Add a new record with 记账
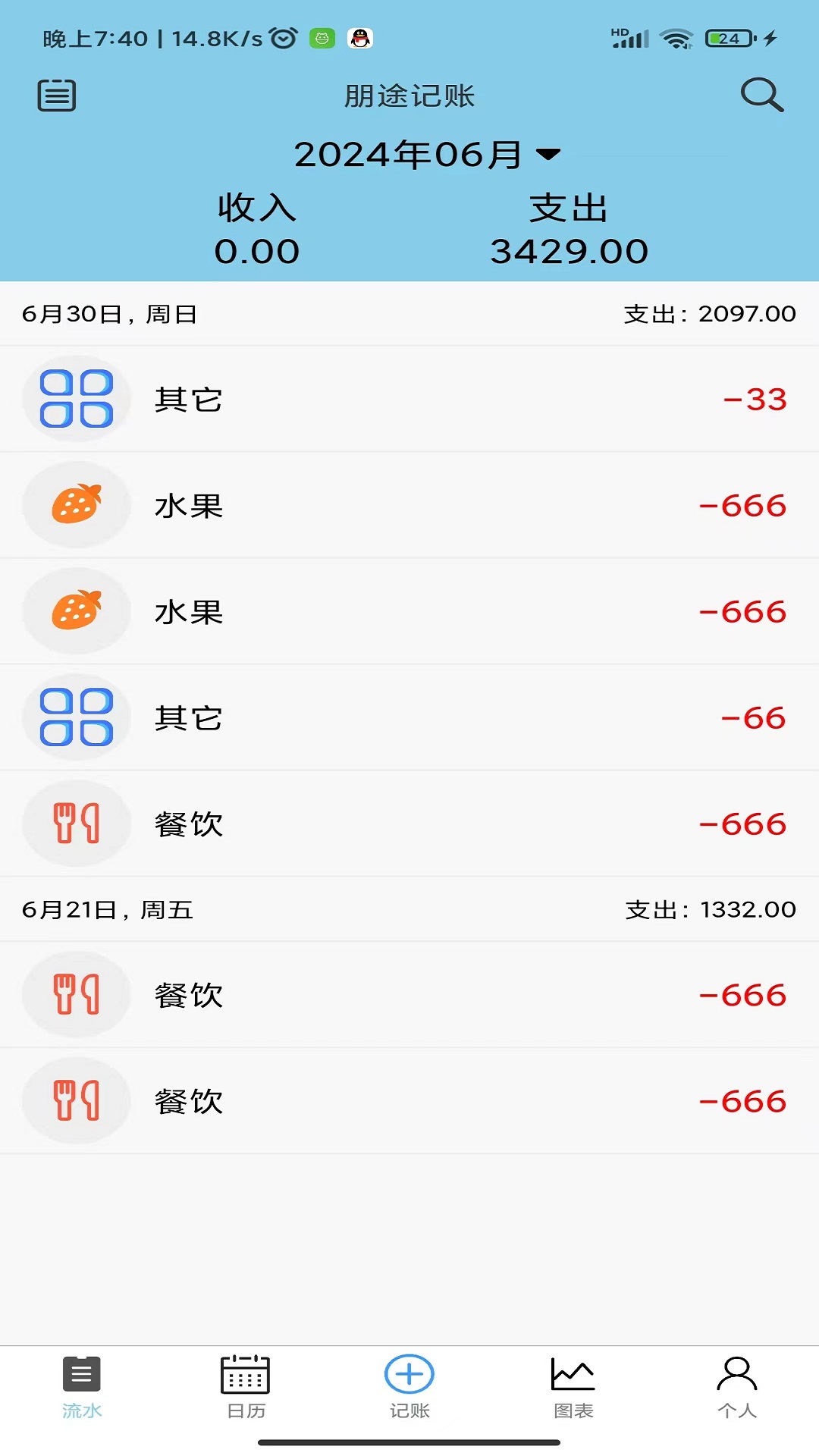This screenshot has width=819, height=1456. 409,1386
